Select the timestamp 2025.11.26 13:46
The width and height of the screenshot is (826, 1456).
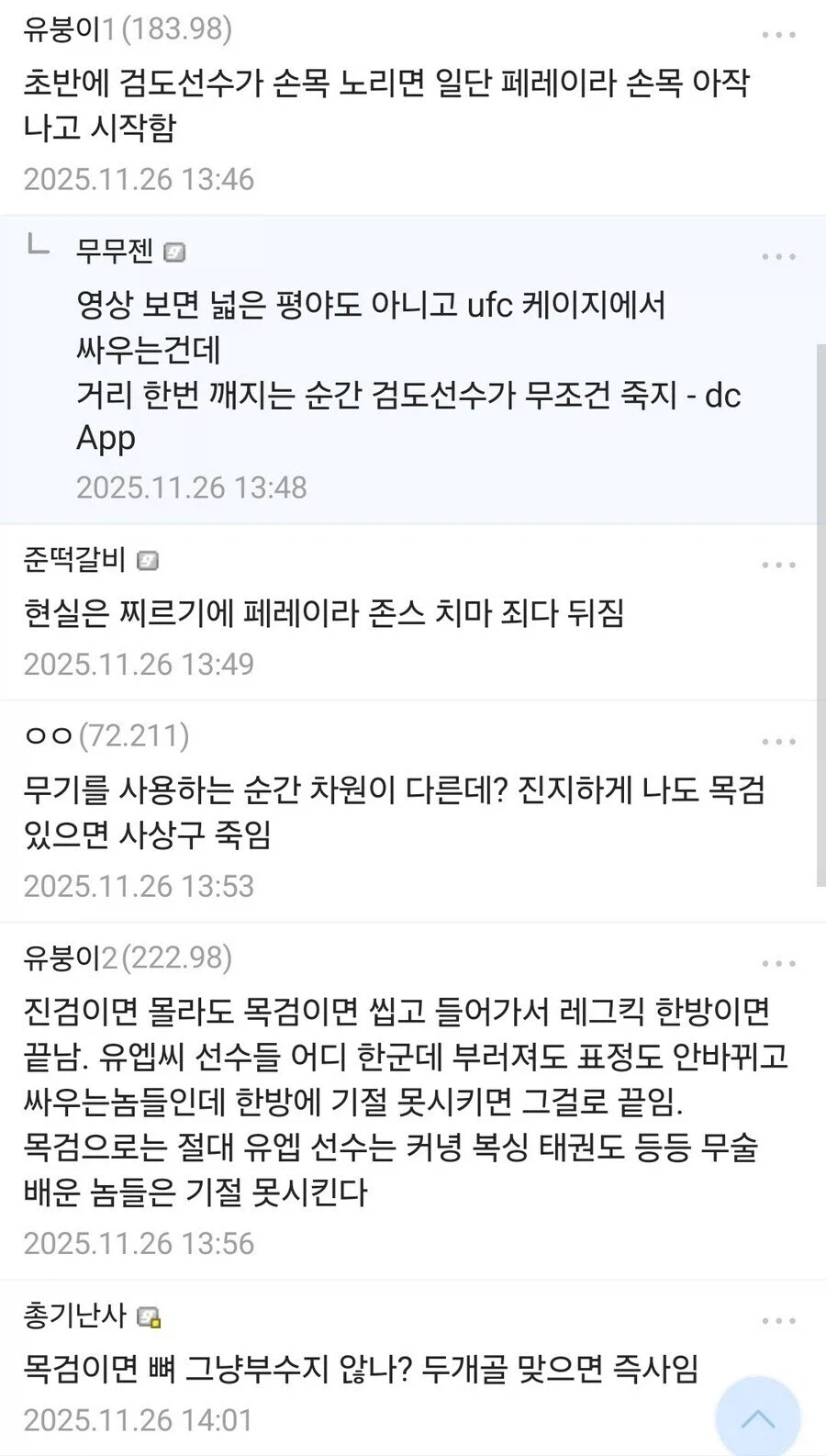coord(139,180)
